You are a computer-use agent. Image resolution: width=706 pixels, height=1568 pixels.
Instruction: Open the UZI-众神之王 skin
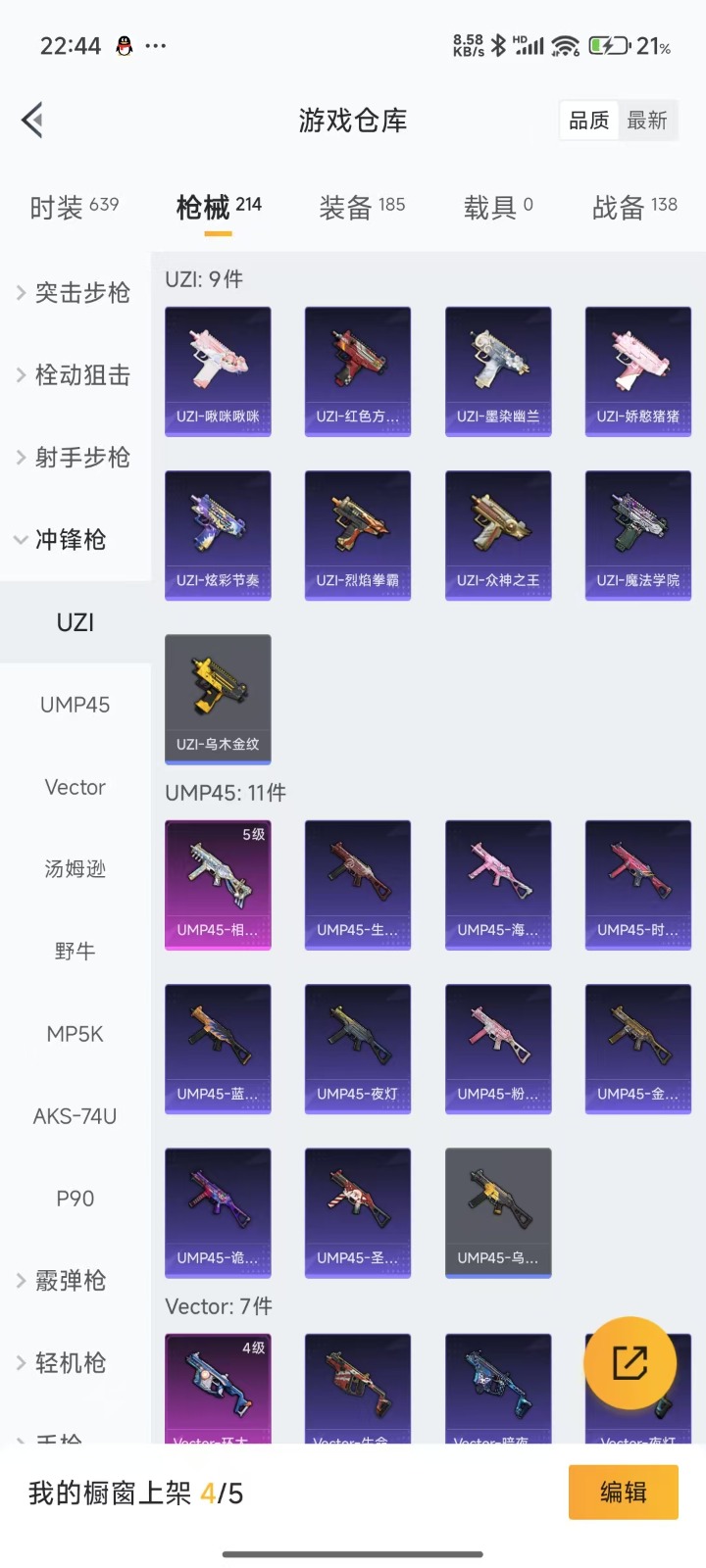pyautogui.click(x=498, y=535)
